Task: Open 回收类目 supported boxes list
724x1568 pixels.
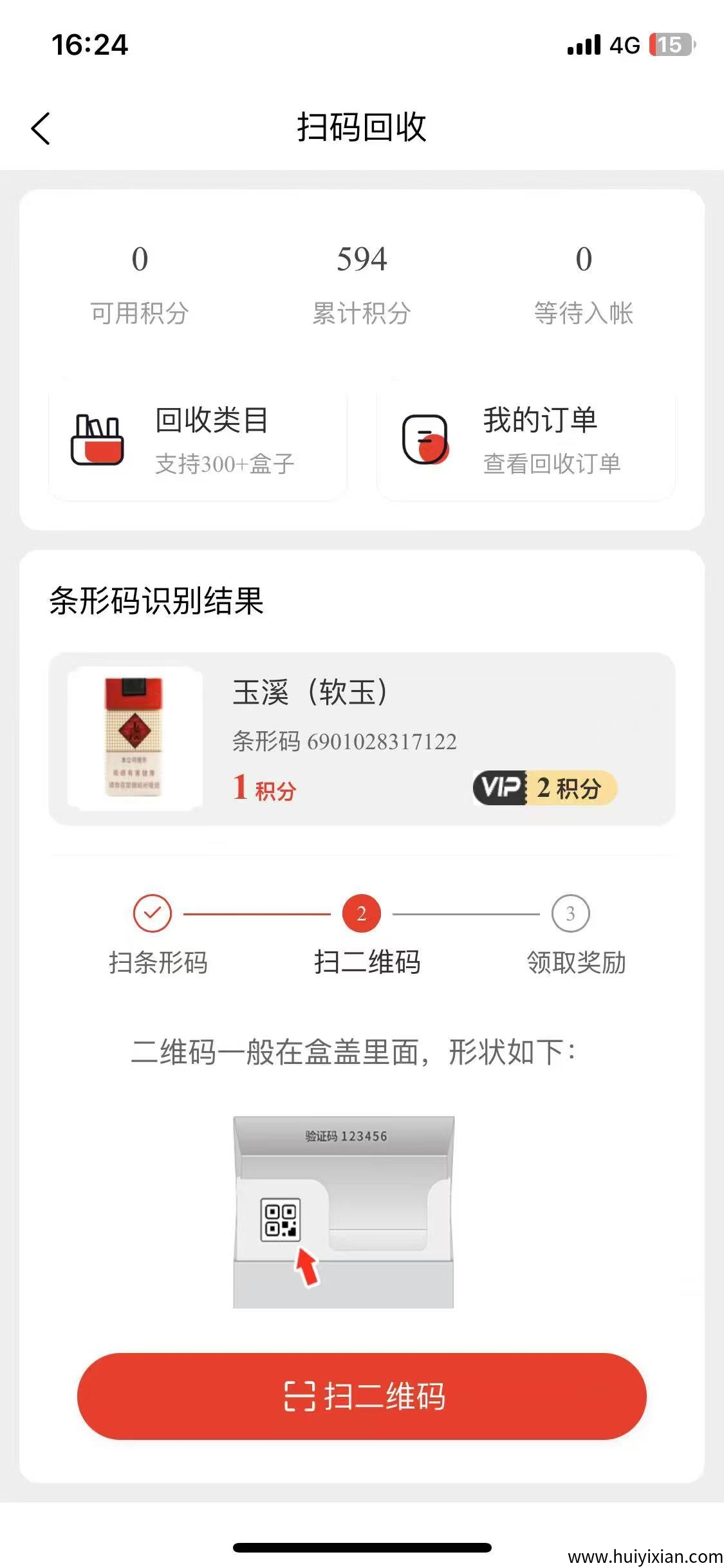Action: click(198, 440)
